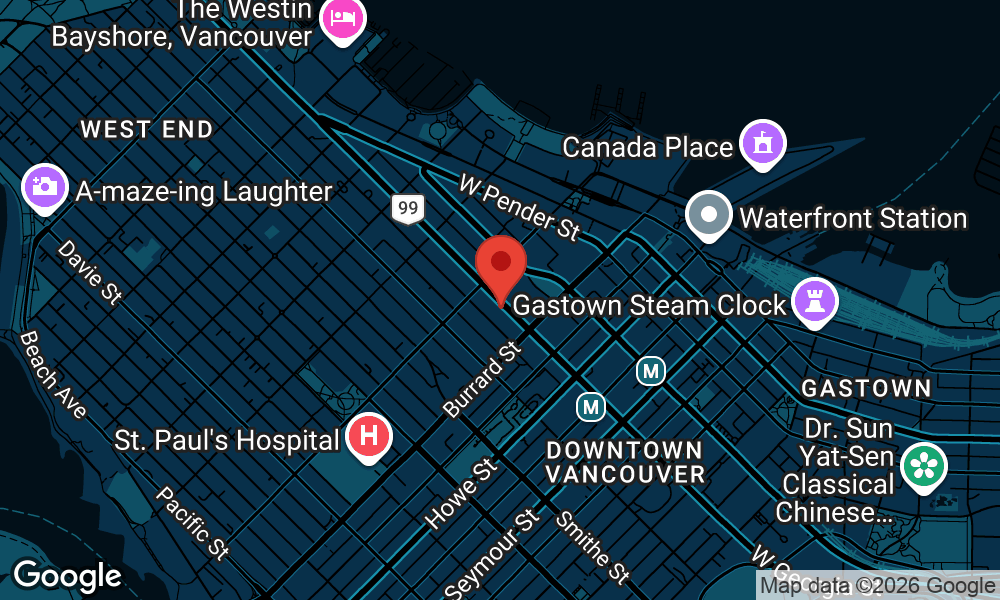Open the Canada Place marker
Screen dimensions: 1000x600
(x=763, y=145)
